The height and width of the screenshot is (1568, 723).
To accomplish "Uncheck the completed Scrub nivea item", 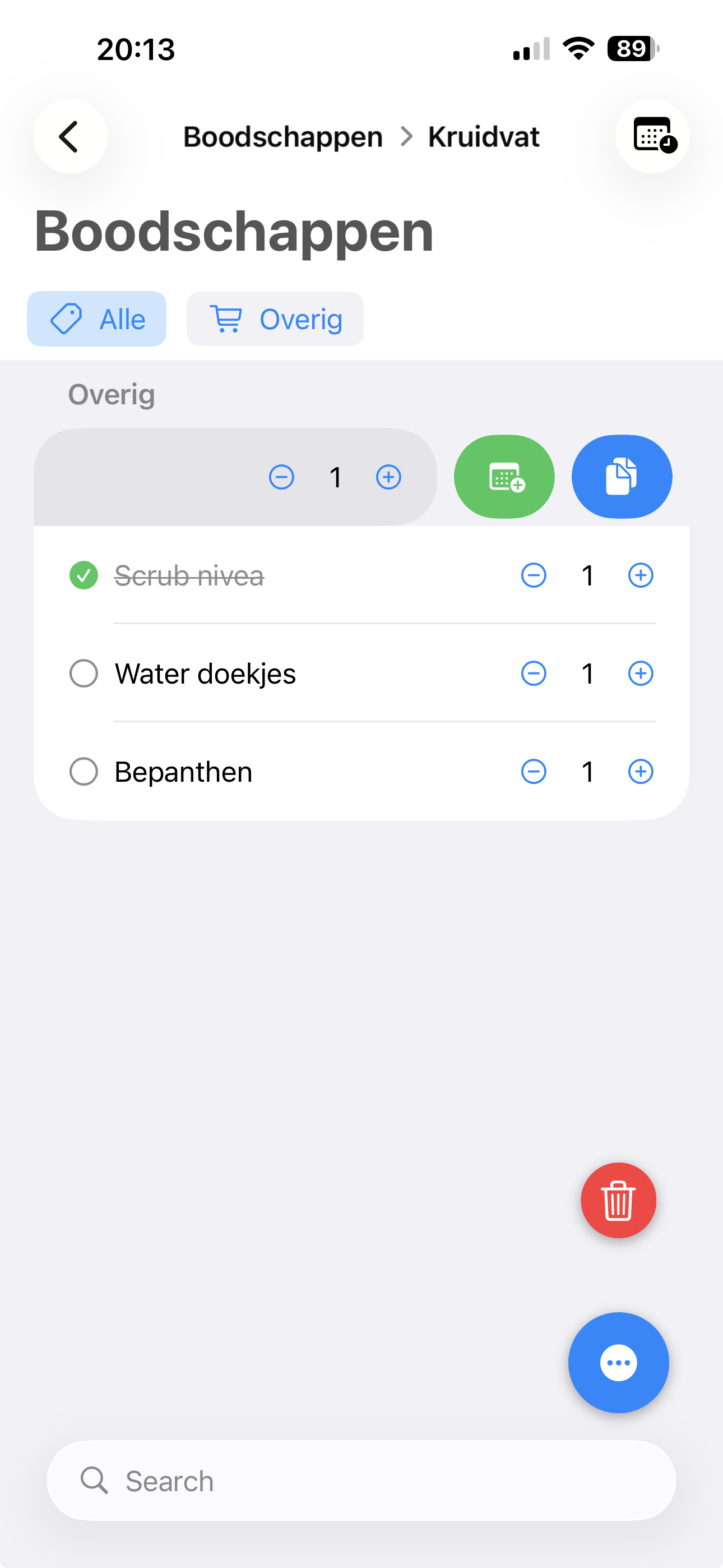I will tap(84, 575).
